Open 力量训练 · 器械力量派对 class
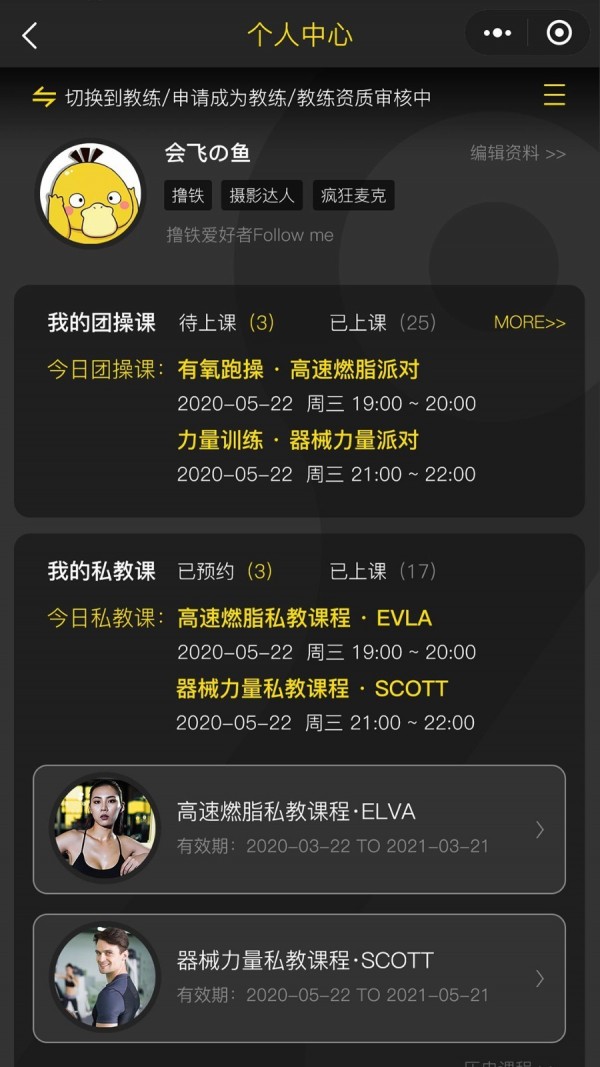Image resolution: width=600 pixels, height=1067 pixels. point(298,440)
